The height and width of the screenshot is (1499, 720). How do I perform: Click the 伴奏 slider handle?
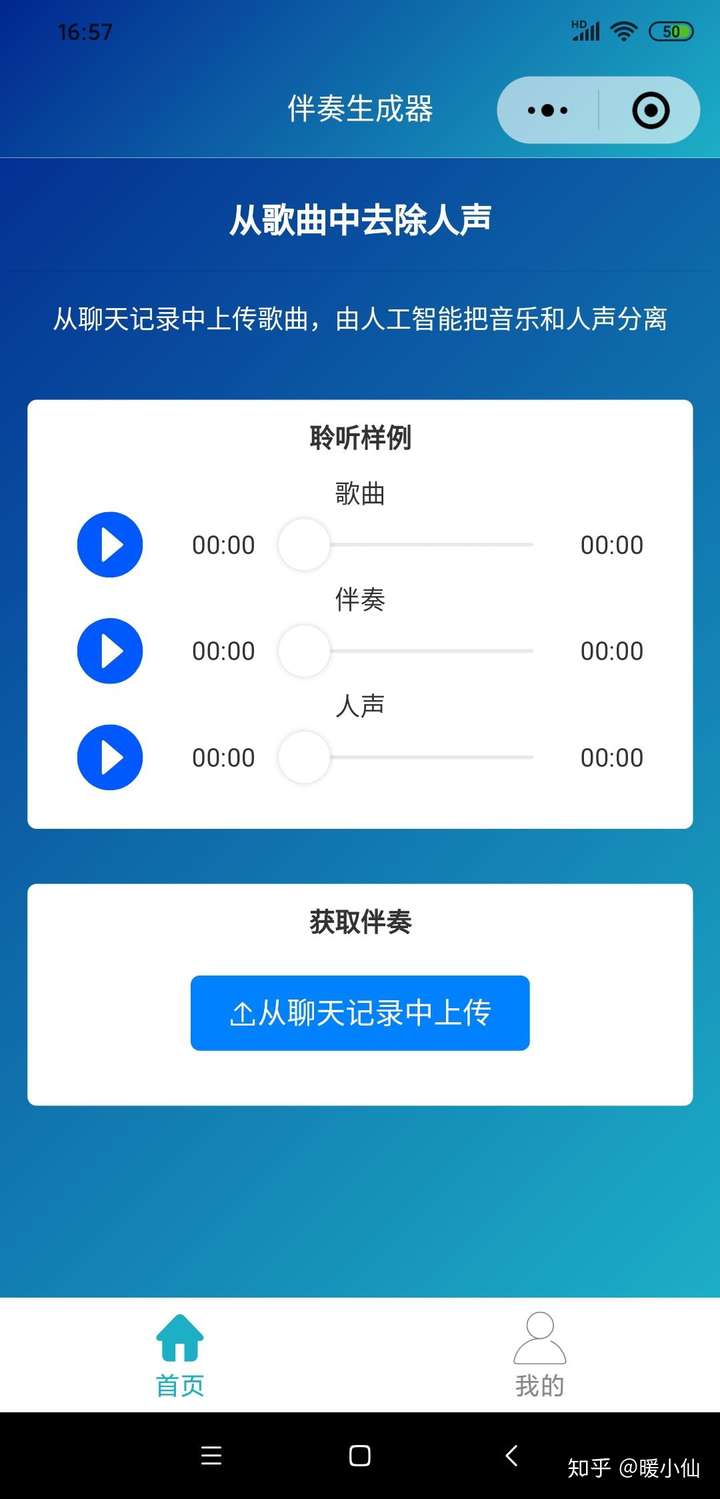click(x=304, y=651)
